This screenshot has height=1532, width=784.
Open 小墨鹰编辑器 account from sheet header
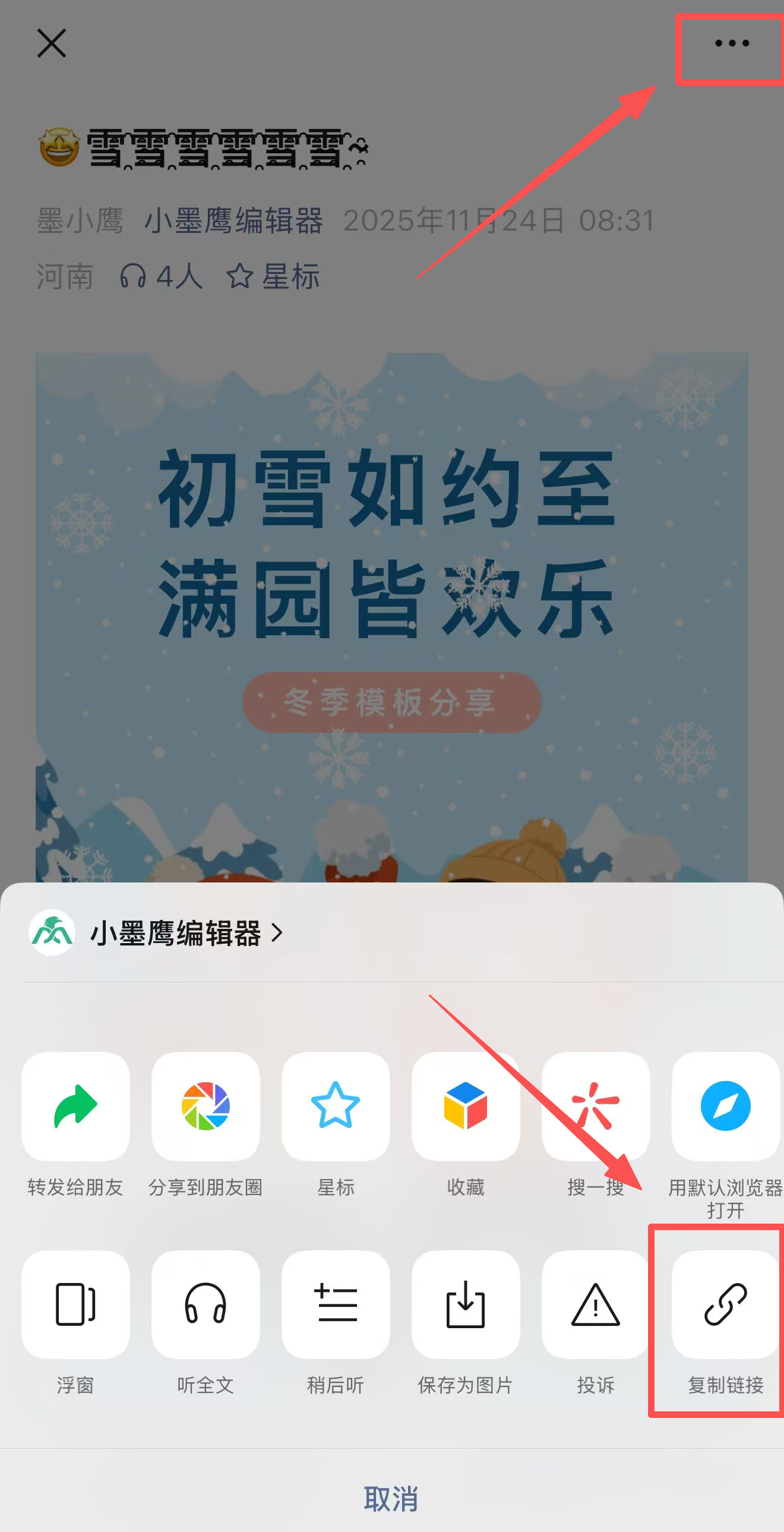(176, 933)
